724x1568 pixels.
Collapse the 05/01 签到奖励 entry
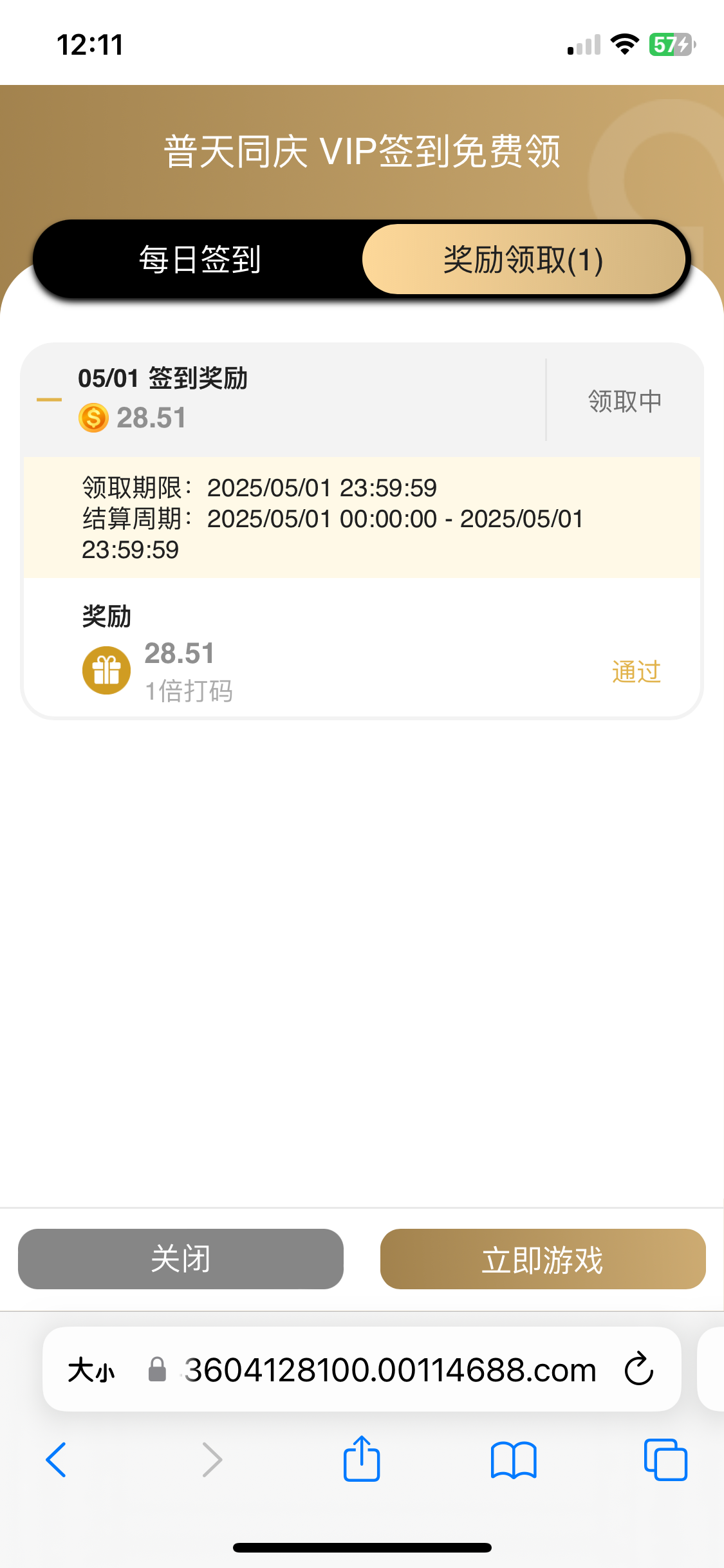click(50, 400)
